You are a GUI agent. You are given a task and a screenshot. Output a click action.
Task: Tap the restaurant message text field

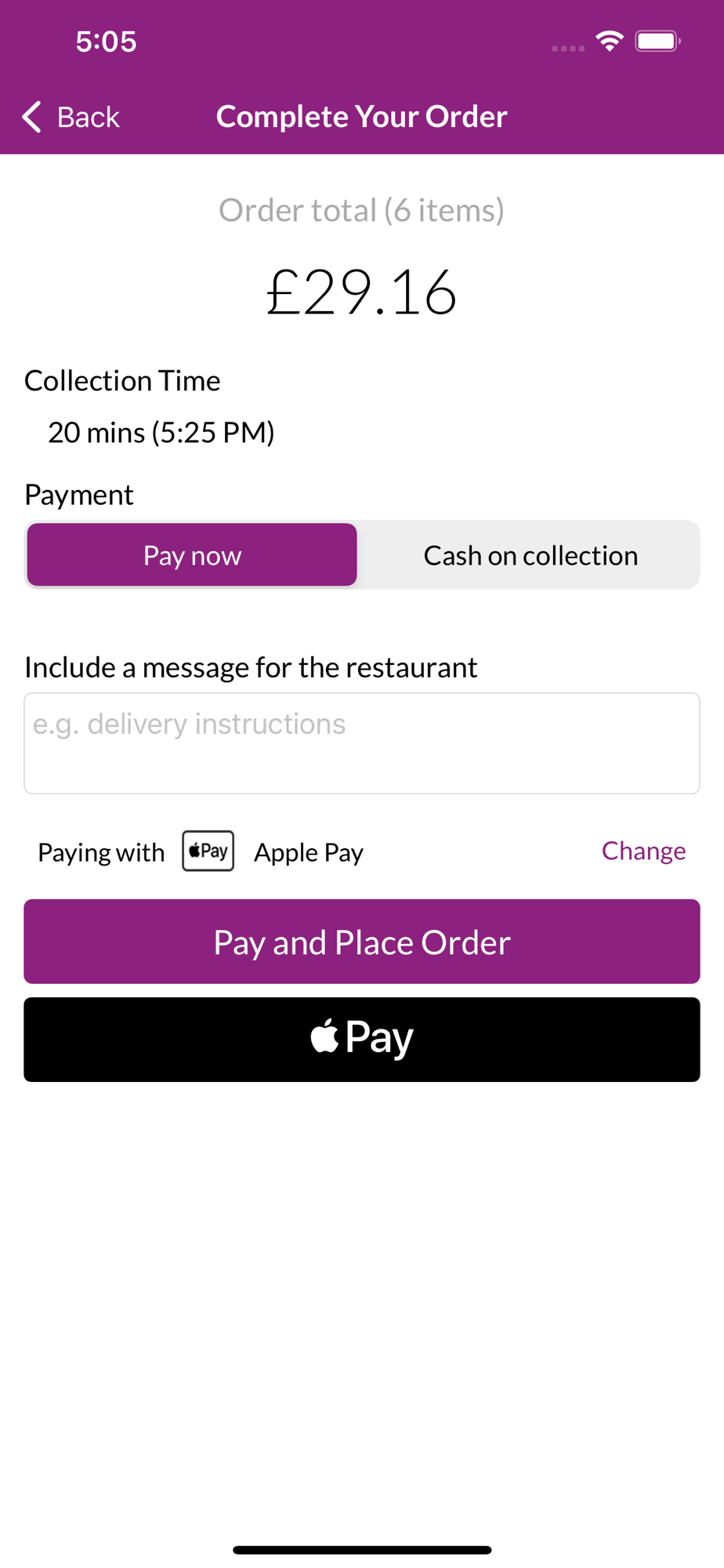click(362, 743)
